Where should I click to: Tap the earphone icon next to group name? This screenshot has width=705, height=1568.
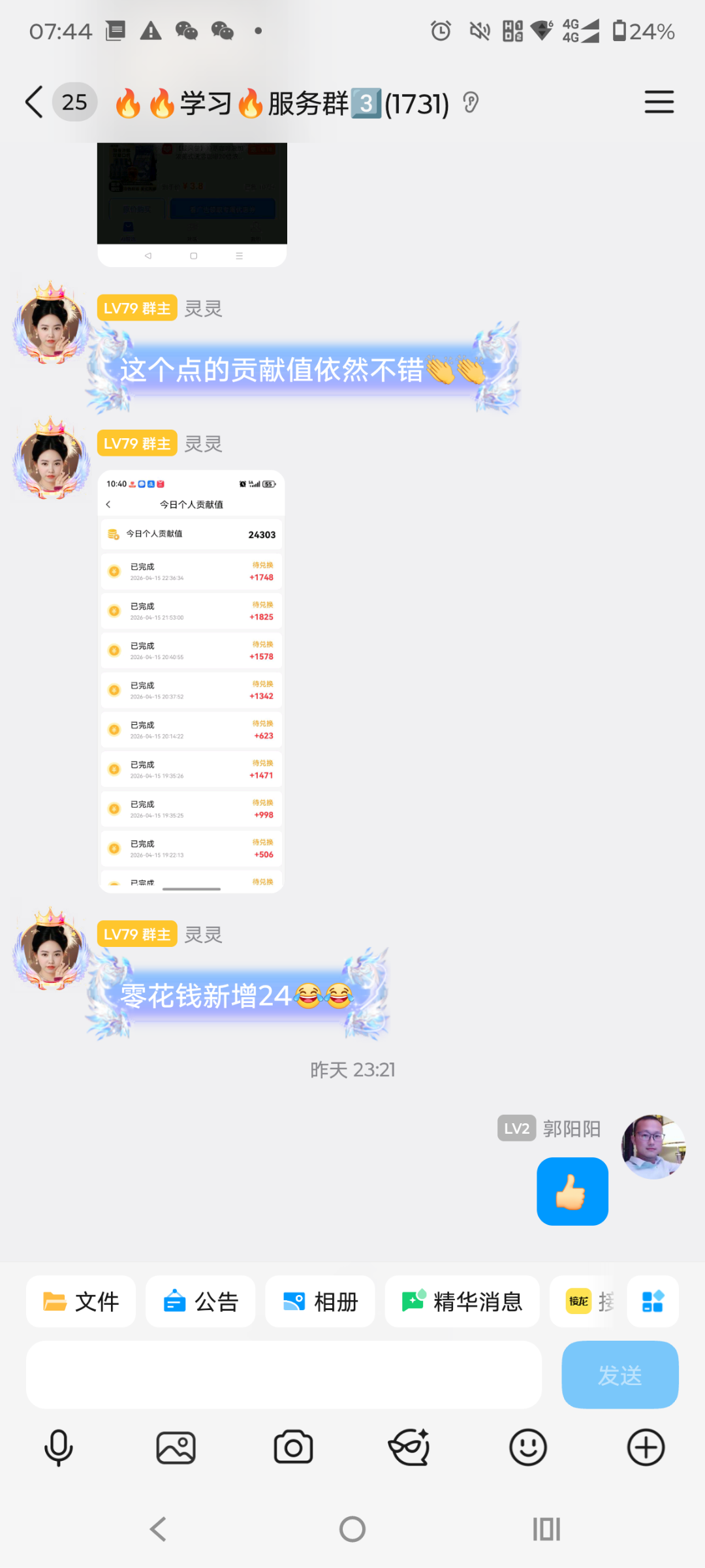(x=471, y=103)
